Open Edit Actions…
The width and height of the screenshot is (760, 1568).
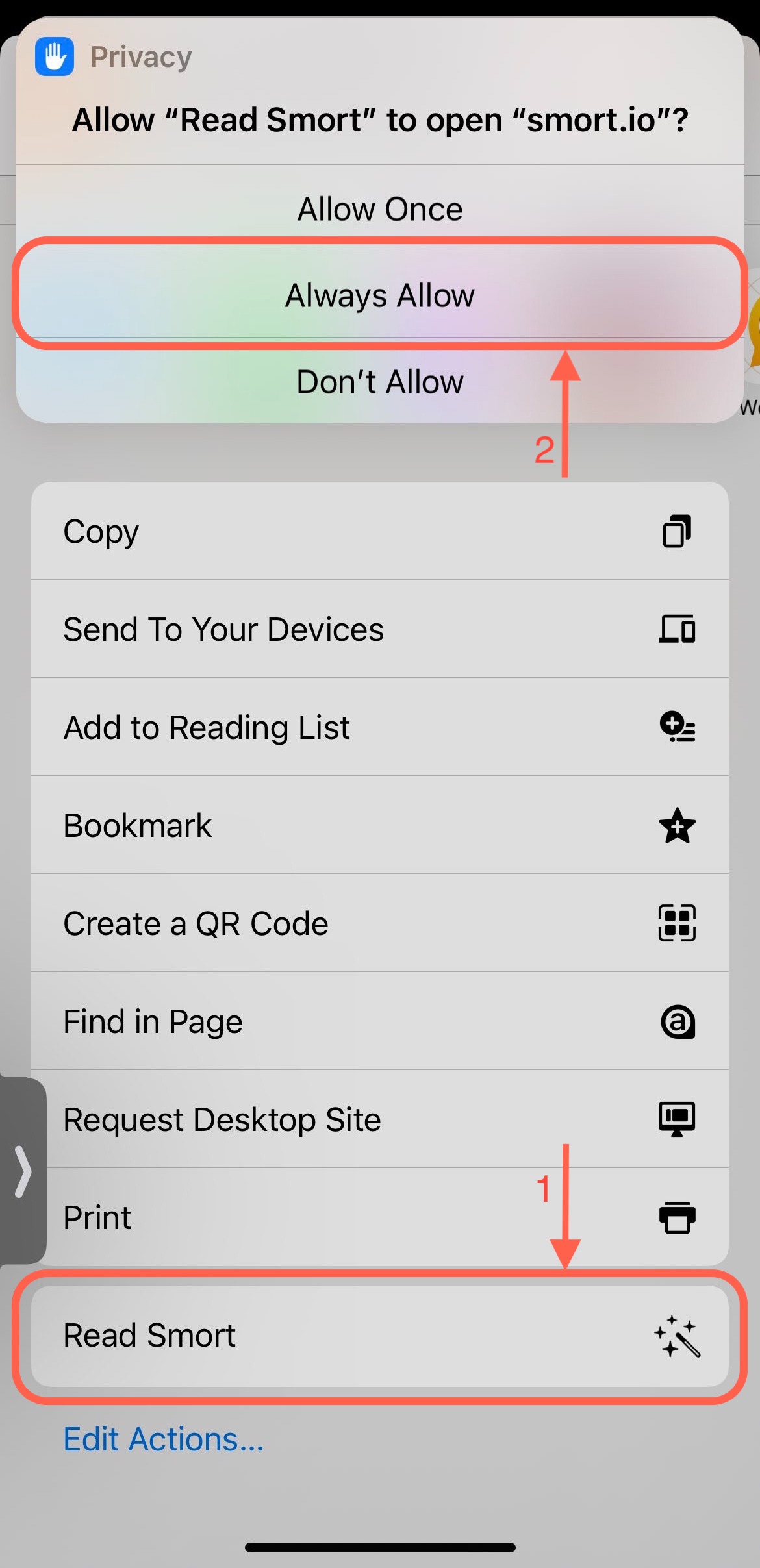point(164,1439)
